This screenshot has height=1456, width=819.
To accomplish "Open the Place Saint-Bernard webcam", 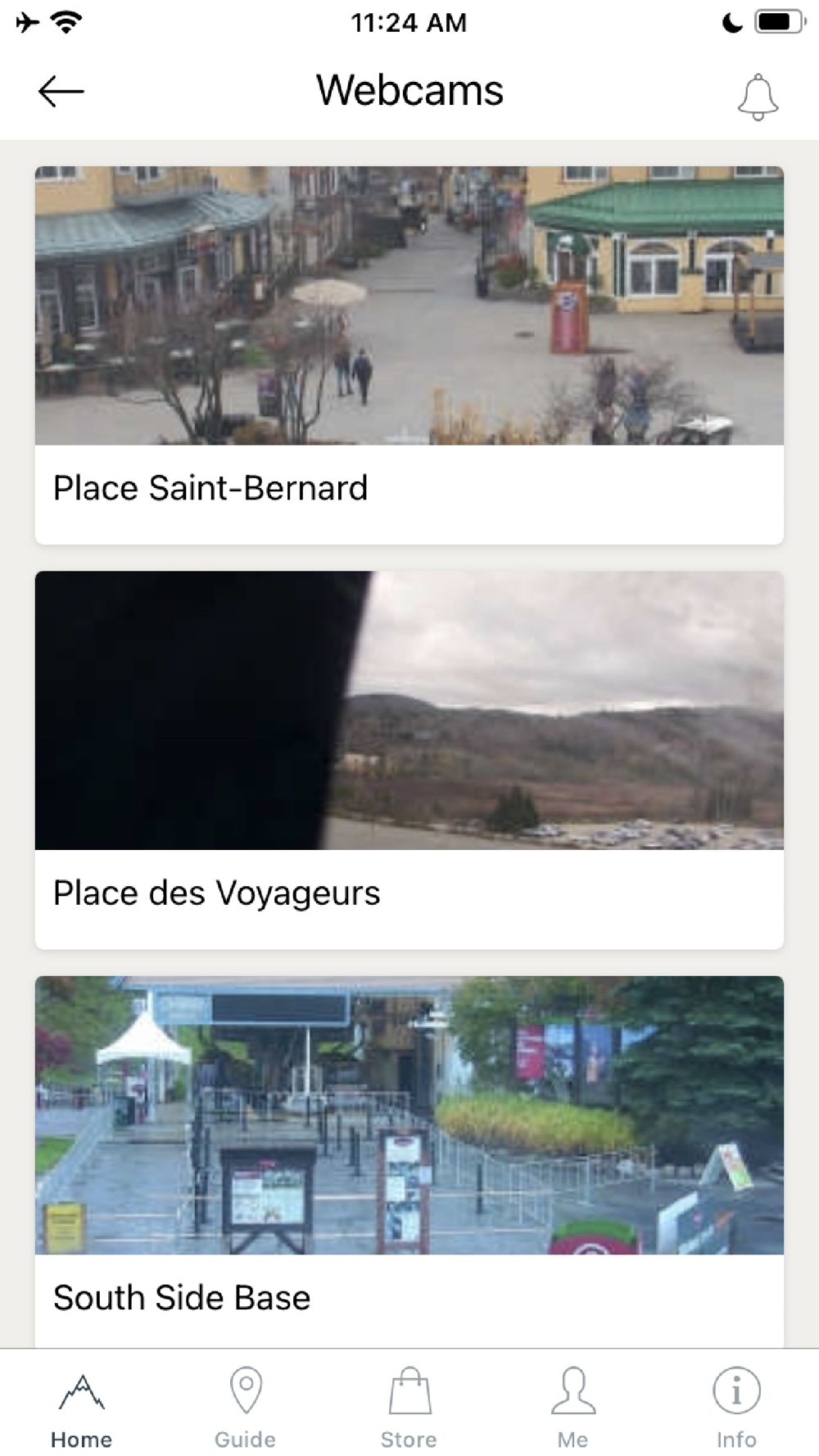I will pos(409,355).
